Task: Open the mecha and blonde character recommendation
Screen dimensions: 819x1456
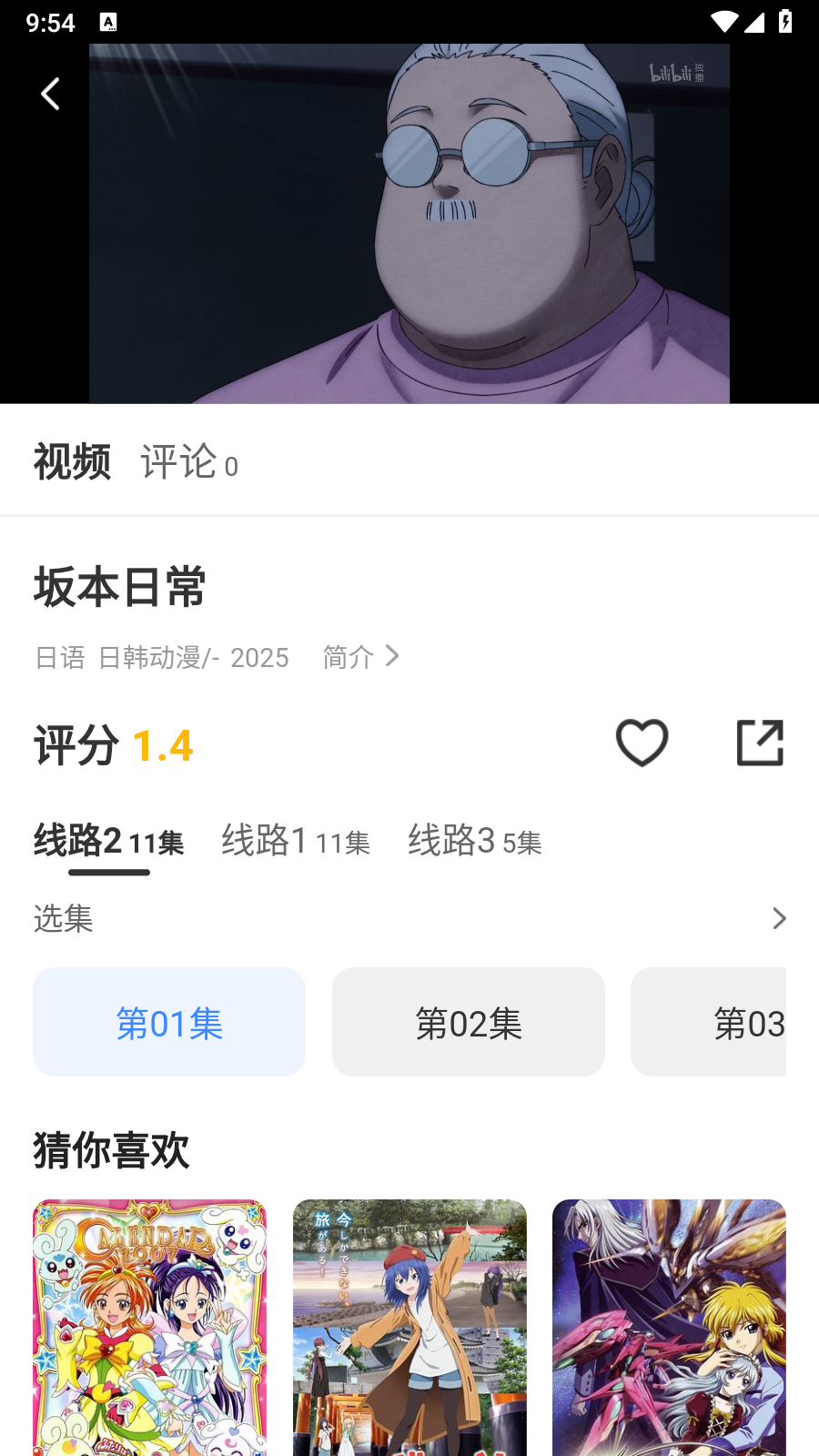Action: coord(669,1327)
